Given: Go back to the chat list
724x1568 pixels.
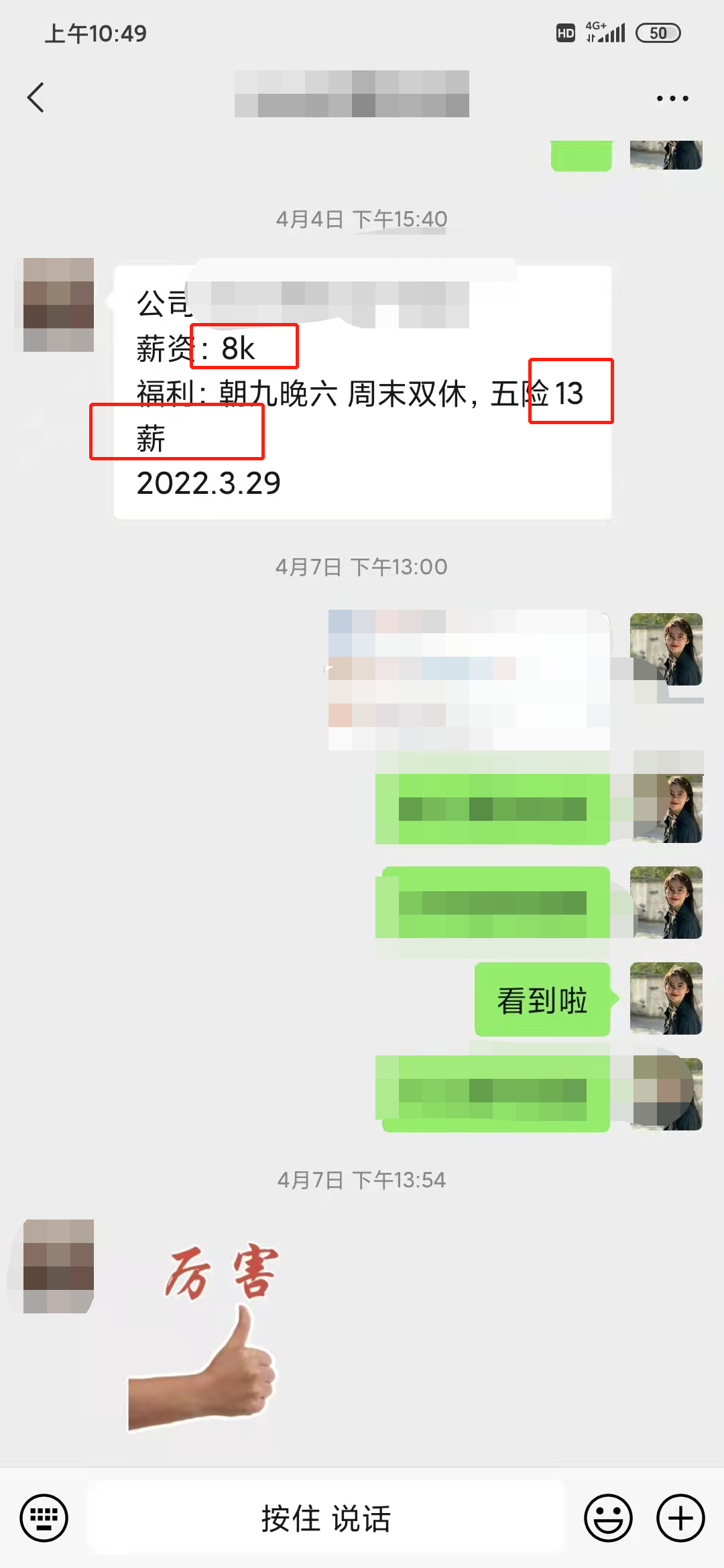Looking at the screenshot, I should 36,98.
